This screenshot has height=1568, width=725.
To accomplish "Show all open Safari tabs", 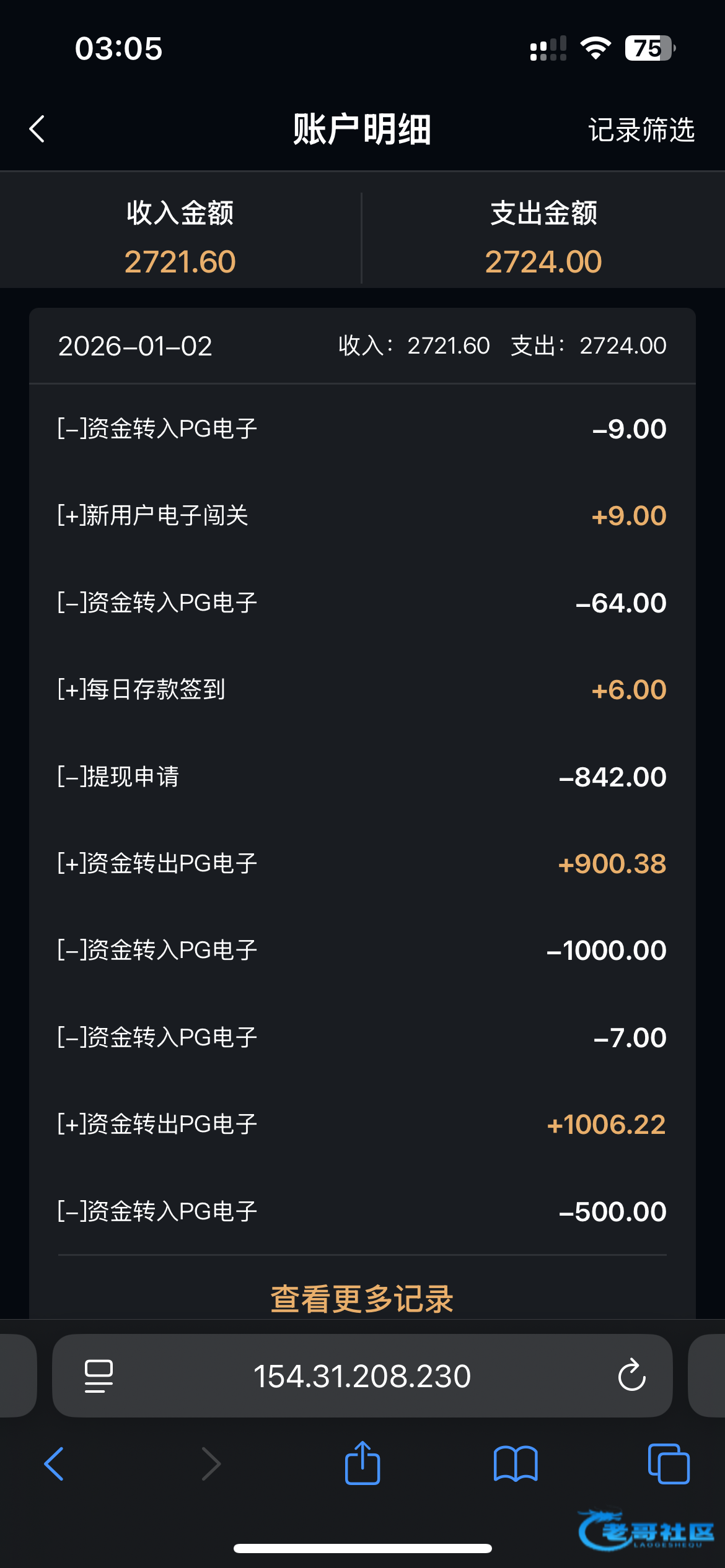I will (668, 1464).
